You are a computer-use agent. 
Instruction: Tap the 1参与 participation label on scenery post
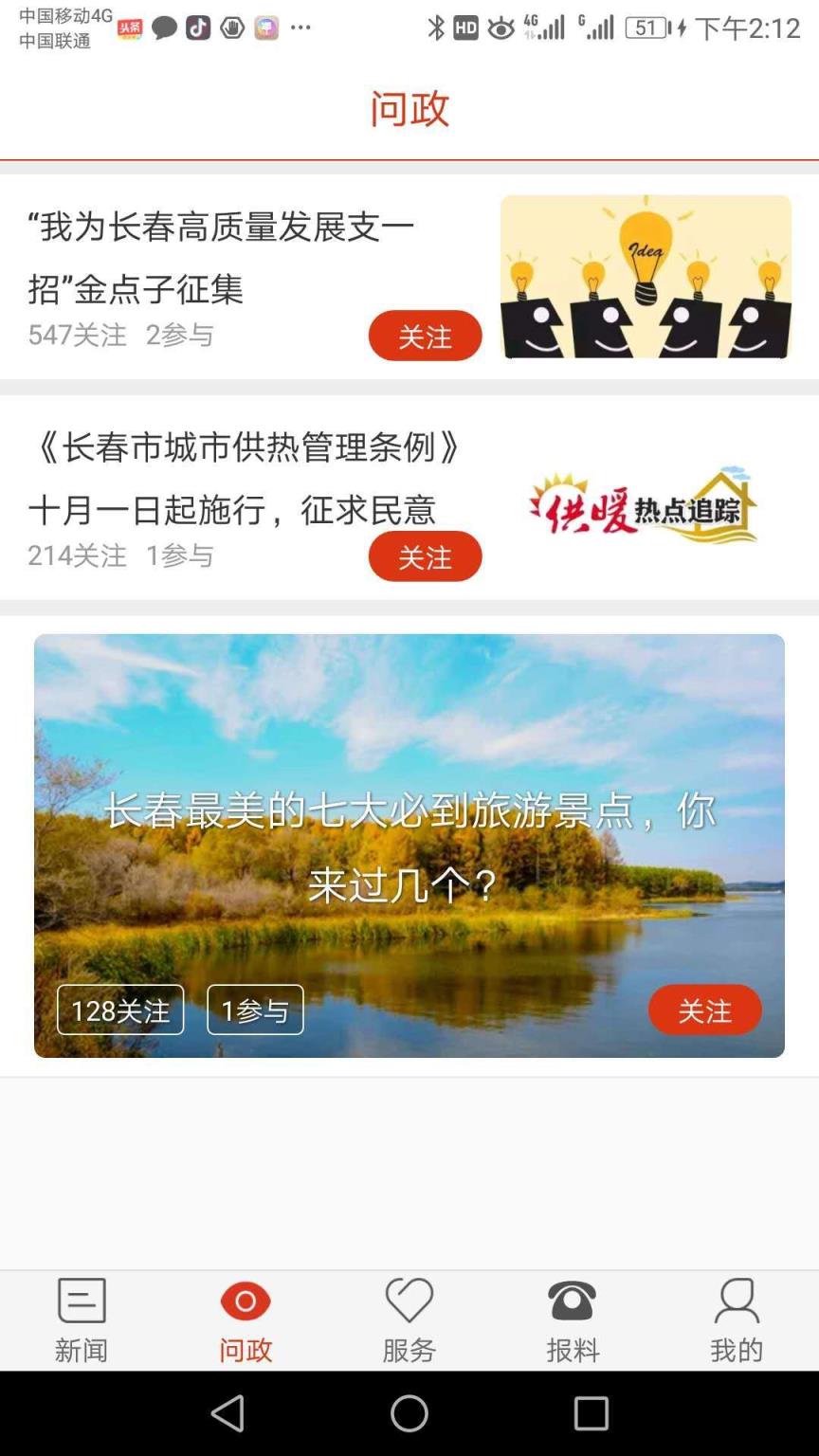coord(255,1010)
